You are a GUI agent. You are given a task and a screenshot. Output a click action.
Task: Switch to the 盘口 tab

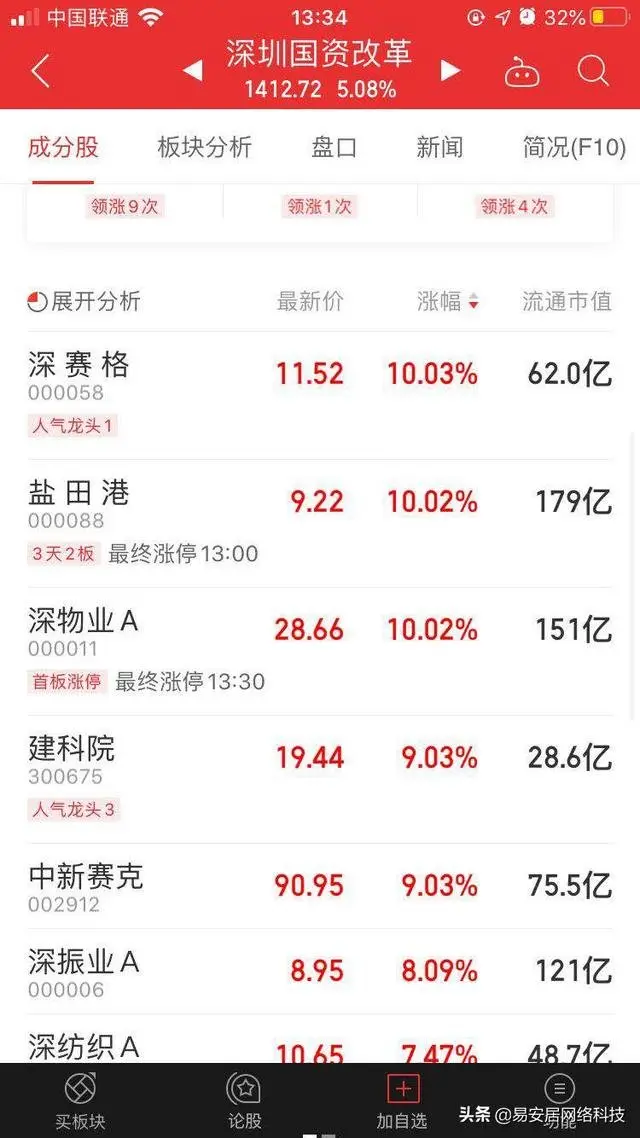[x=334, y=147]
